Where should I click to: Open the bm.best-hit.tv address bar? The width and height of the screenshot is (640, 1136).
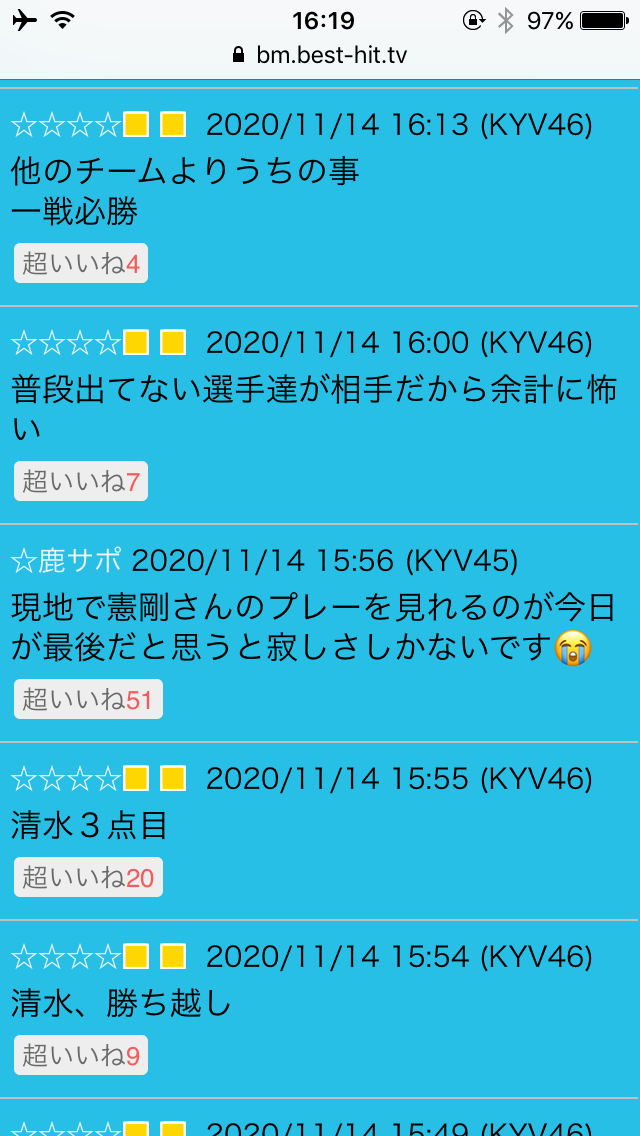pyautogui.click(x=320, y=55)
